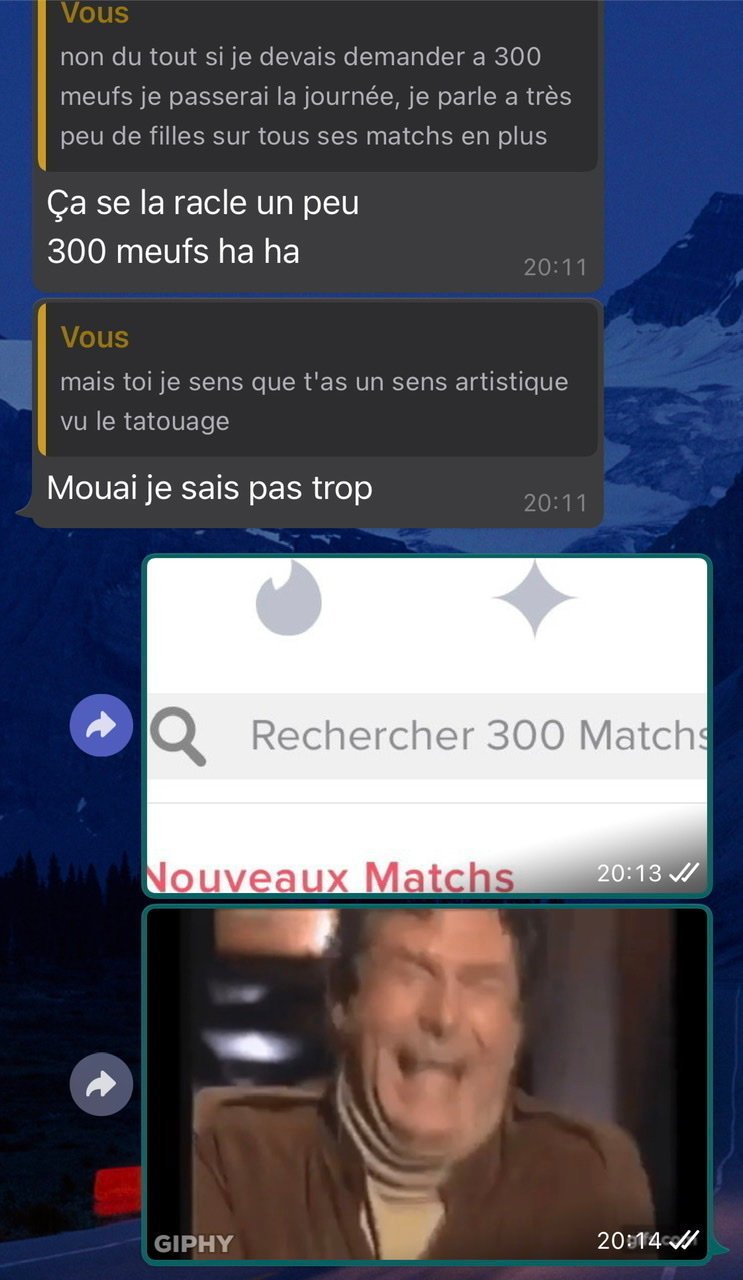Forward the Tinder screenshot image message
Image resolution: width=743 pixels, height=1280 pixels.
tap(101, 725)
